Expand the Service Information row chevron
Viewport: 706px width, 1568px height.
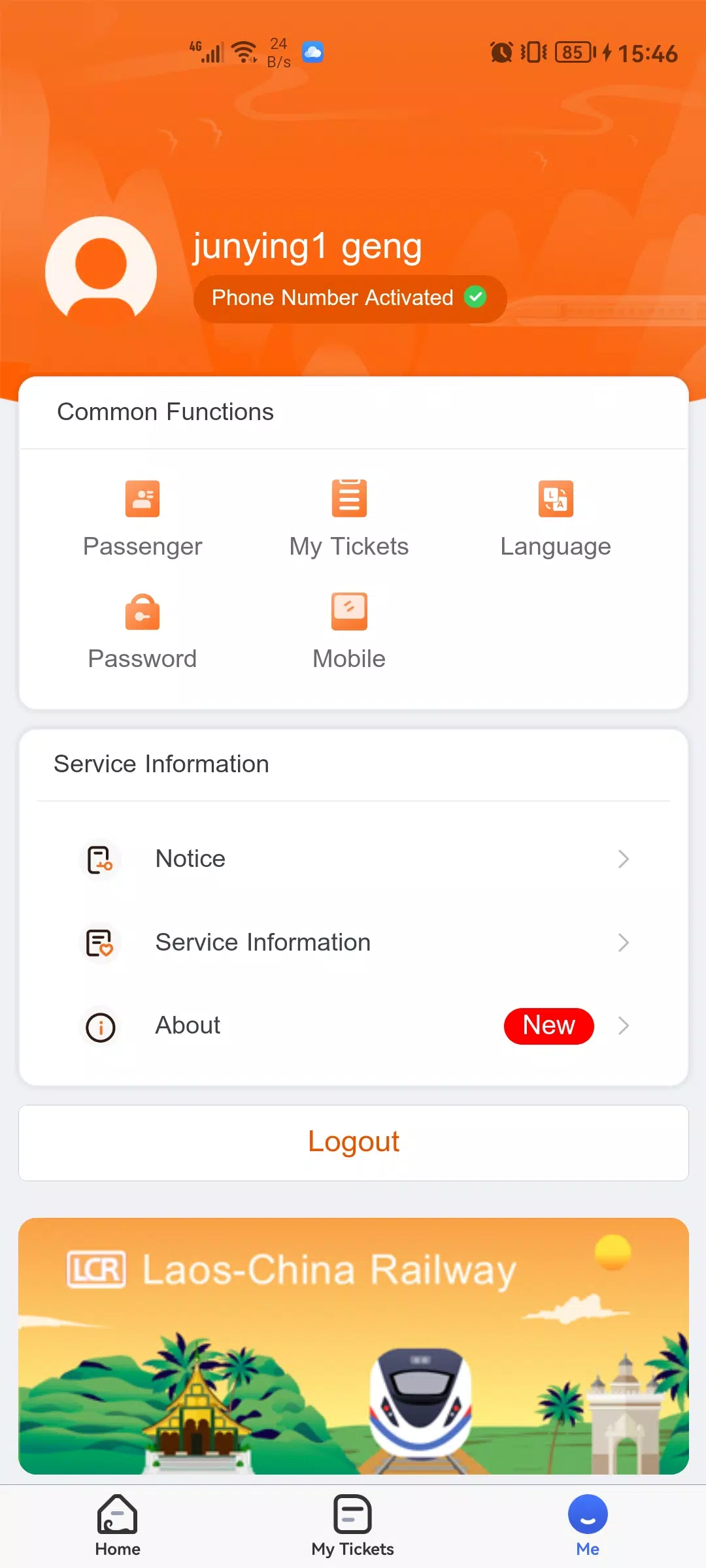coord(624,943)
